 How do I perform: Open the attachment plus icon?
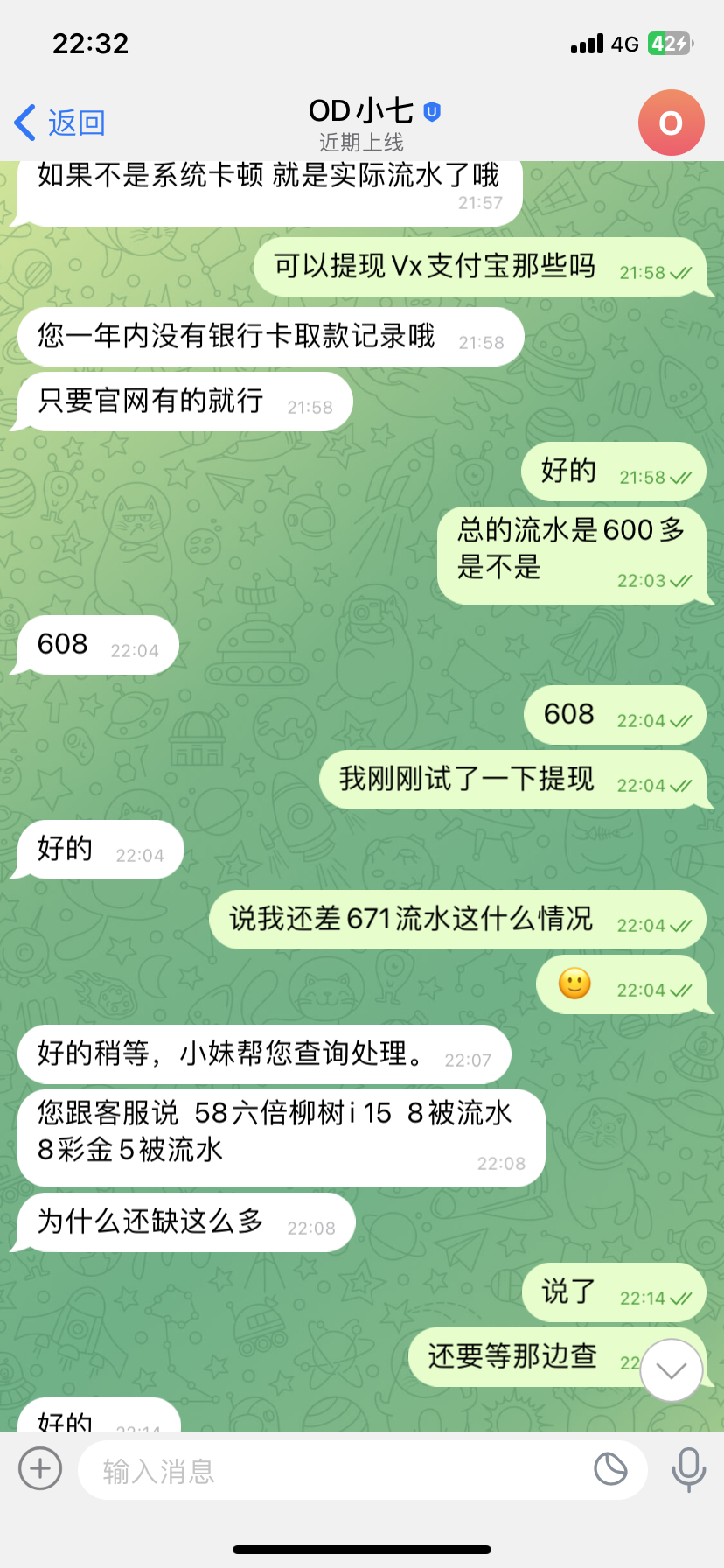(40, 1468)
